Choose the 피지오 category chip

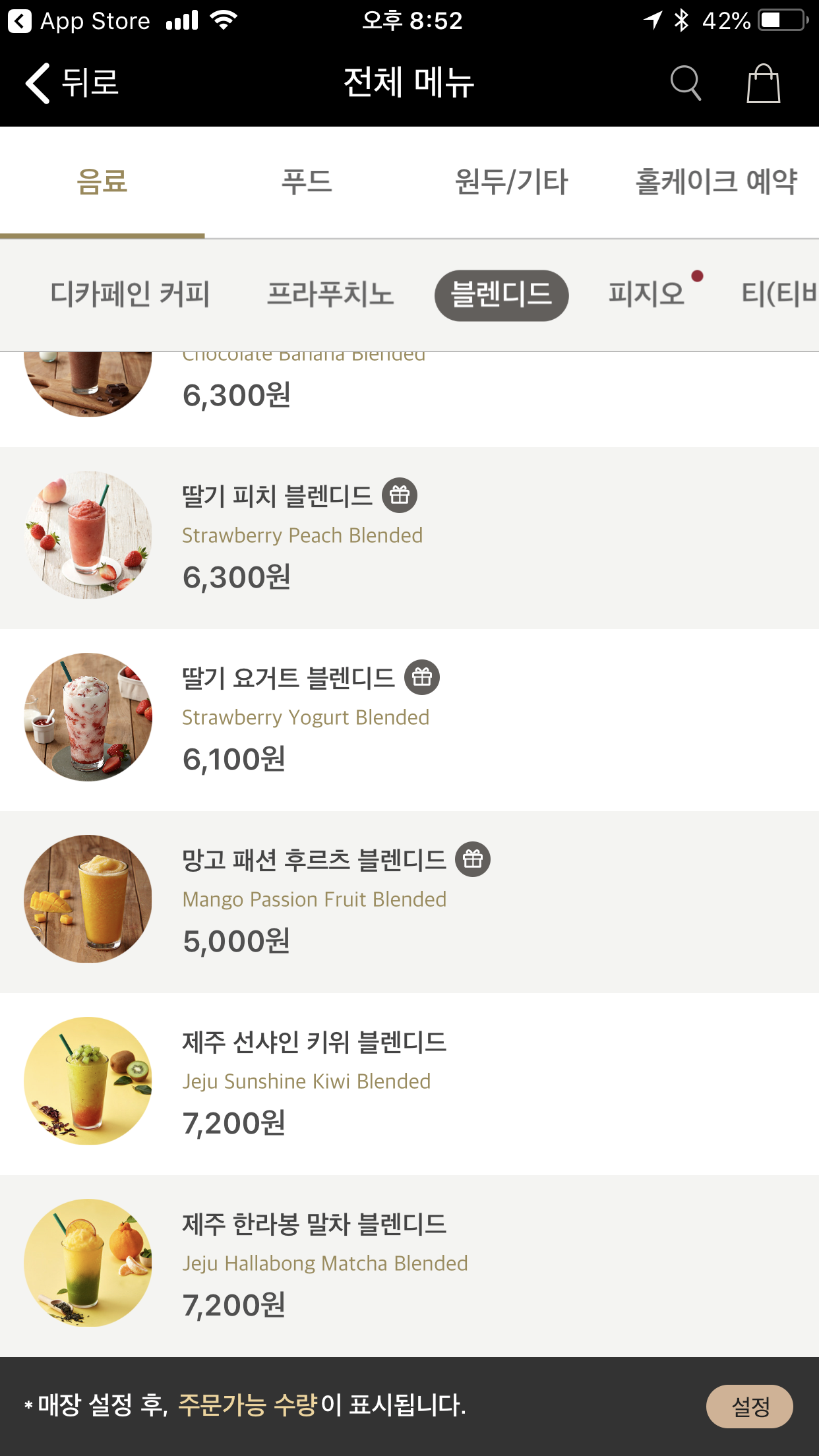pyautogui.click(x=647, y=294)
